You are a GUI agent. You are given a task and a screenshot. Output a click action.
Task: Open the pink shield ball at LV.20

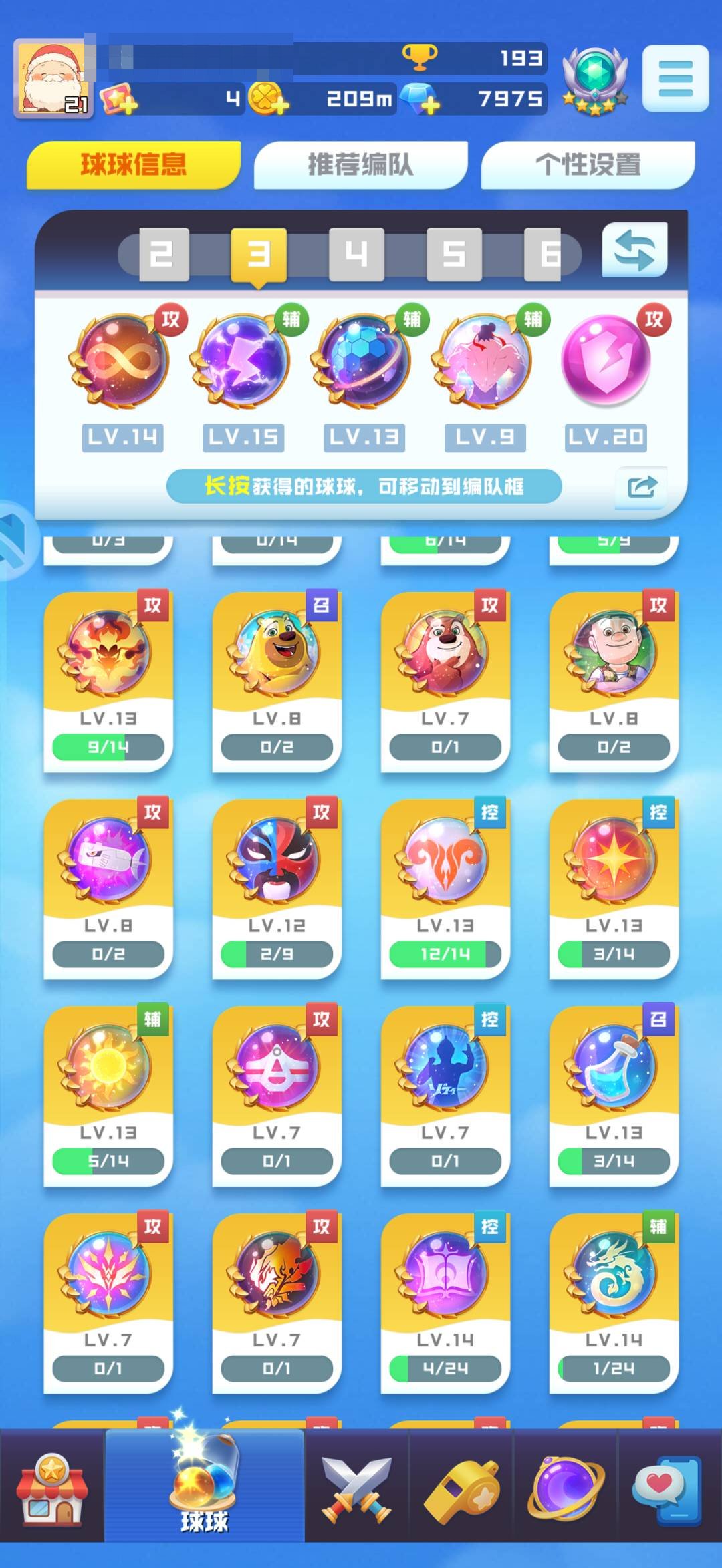click(x=606, y=361)
